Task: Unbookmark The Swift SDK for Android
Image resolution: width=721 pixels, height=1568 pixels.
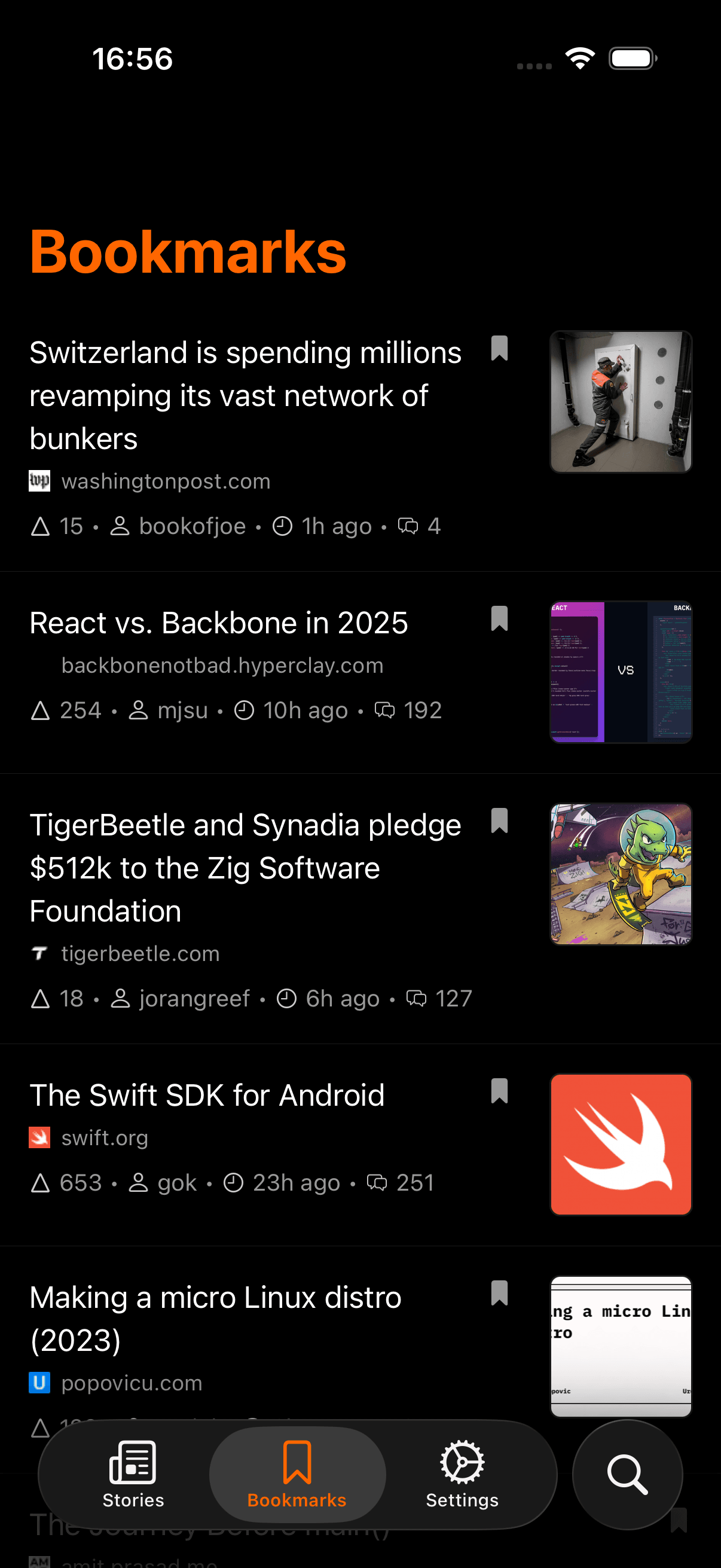Action: coord(500,1091)
